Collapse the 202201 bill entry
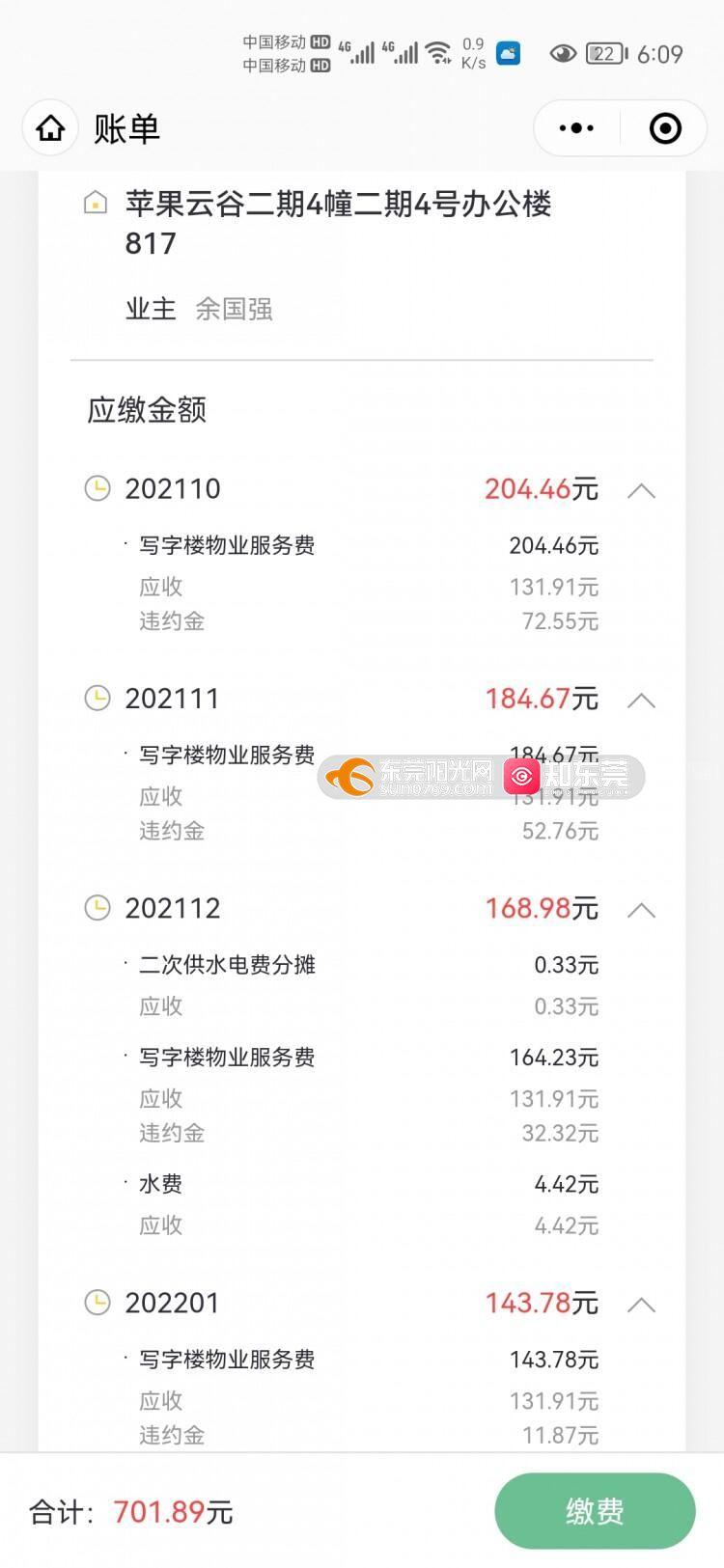724x1568 pixels. click(641, 1305)
